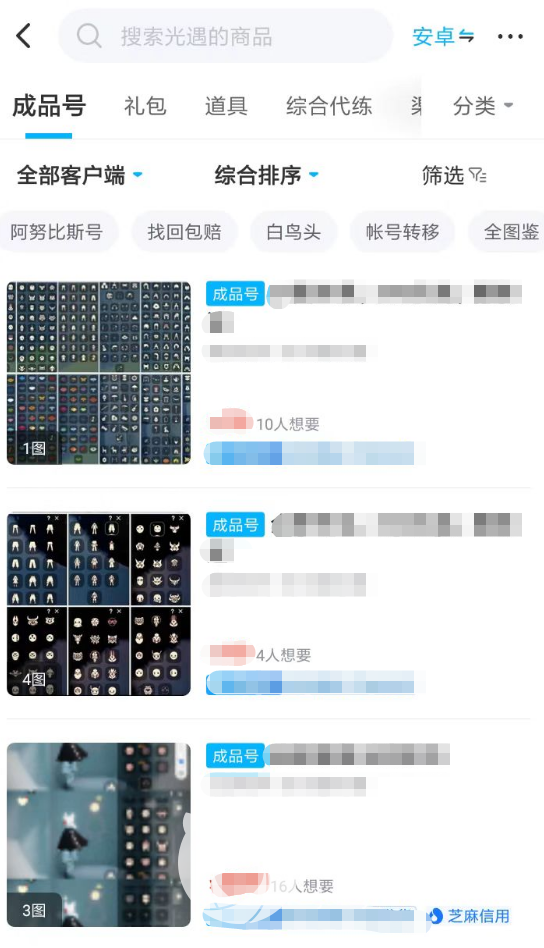The height and width of the screenshot is (948, 544).
Task: Open the 搜索光遇的商品 search box
Action: (x=225, y=36)
